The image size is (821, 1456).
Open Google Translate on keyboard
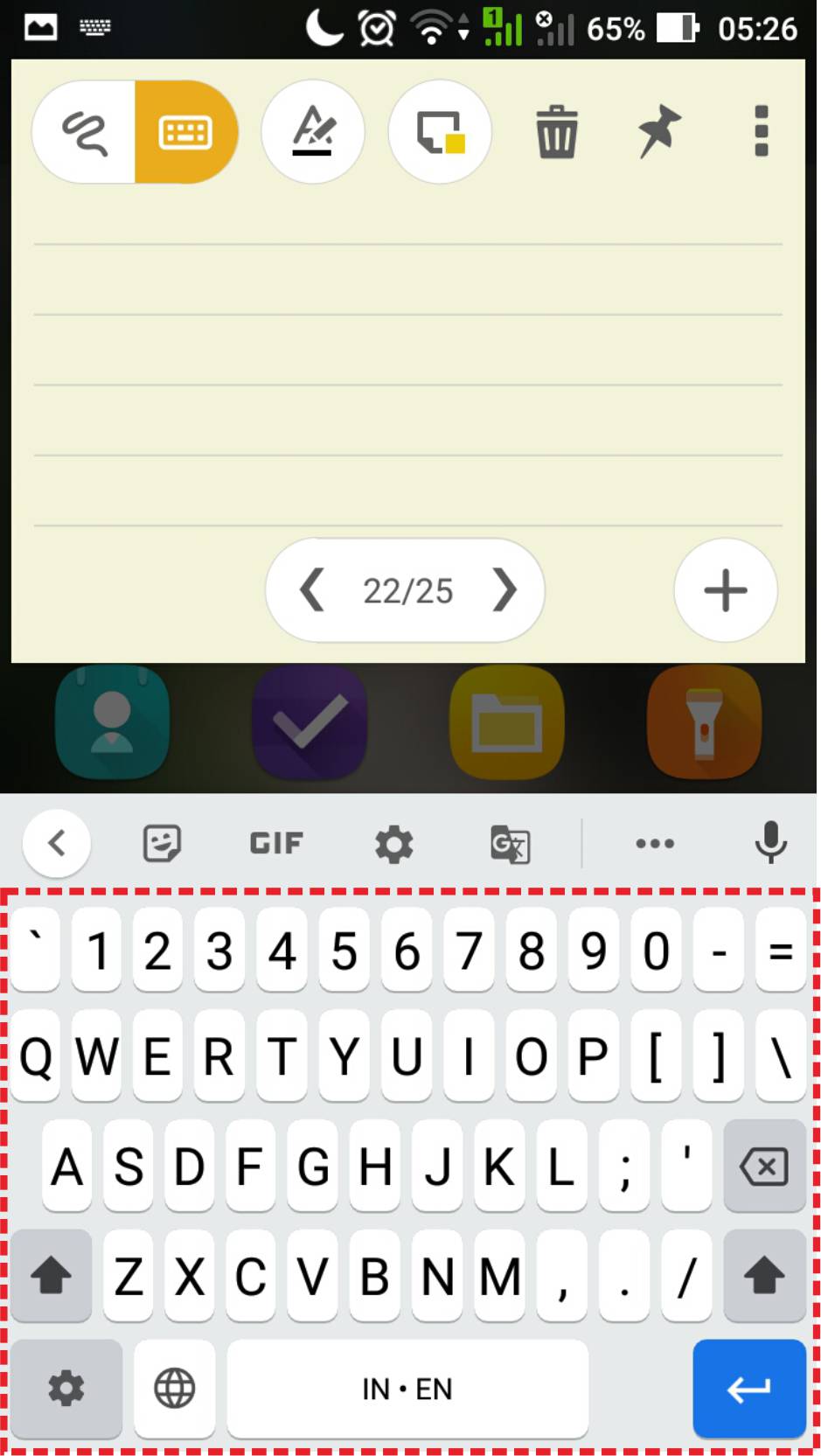(510, 845)
